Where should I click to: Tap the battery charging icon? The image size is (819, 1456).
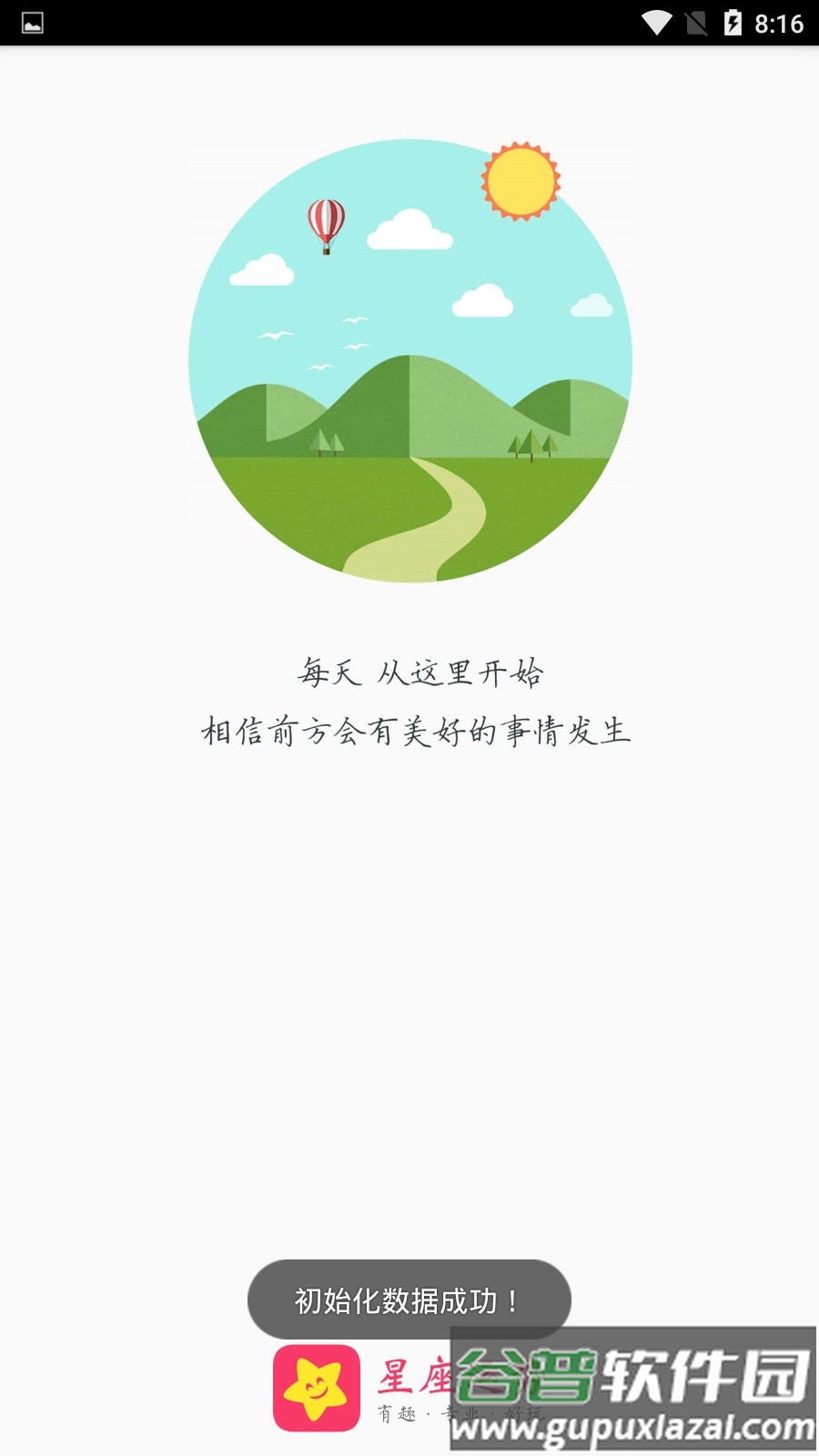coord(733,24)
